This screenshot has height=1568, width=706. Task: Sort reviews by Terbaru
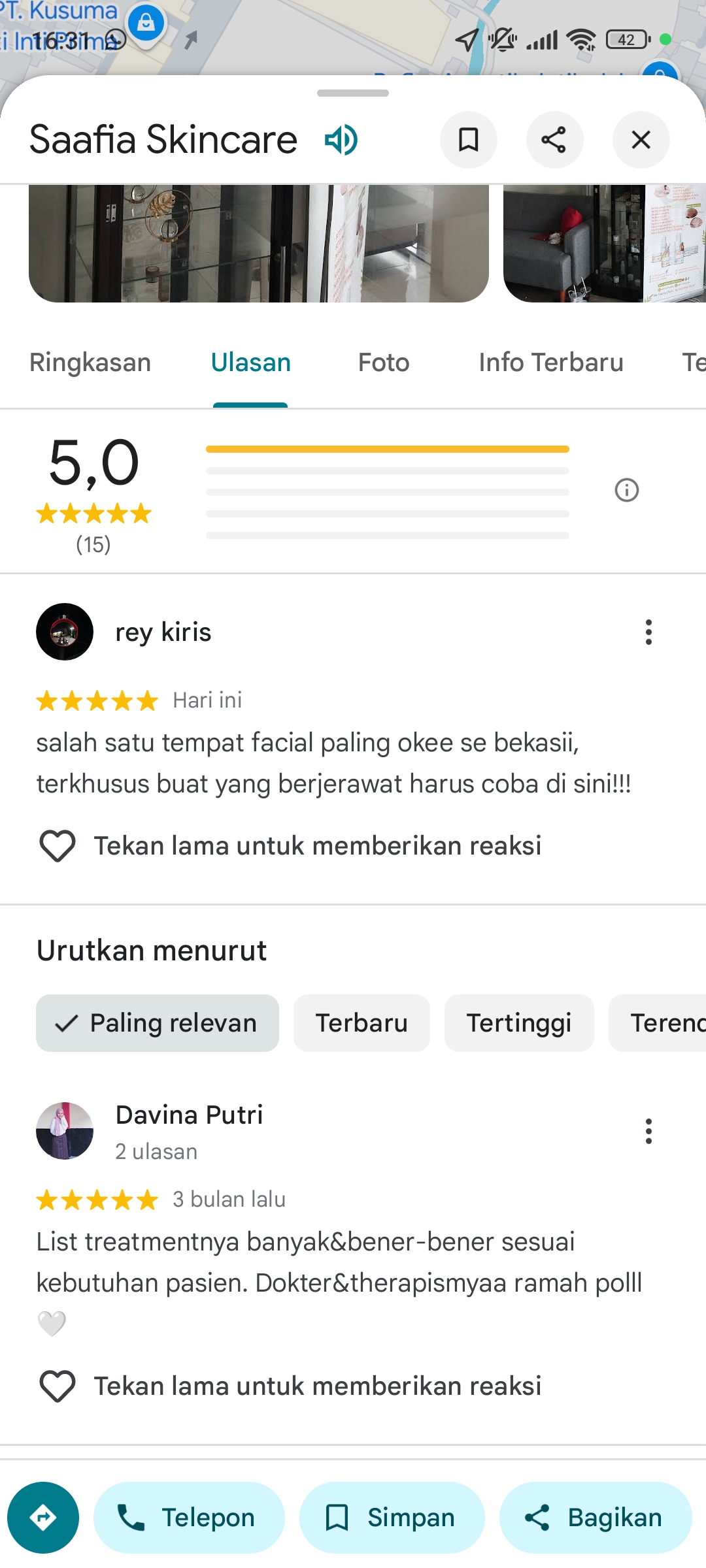point(361,1023)
